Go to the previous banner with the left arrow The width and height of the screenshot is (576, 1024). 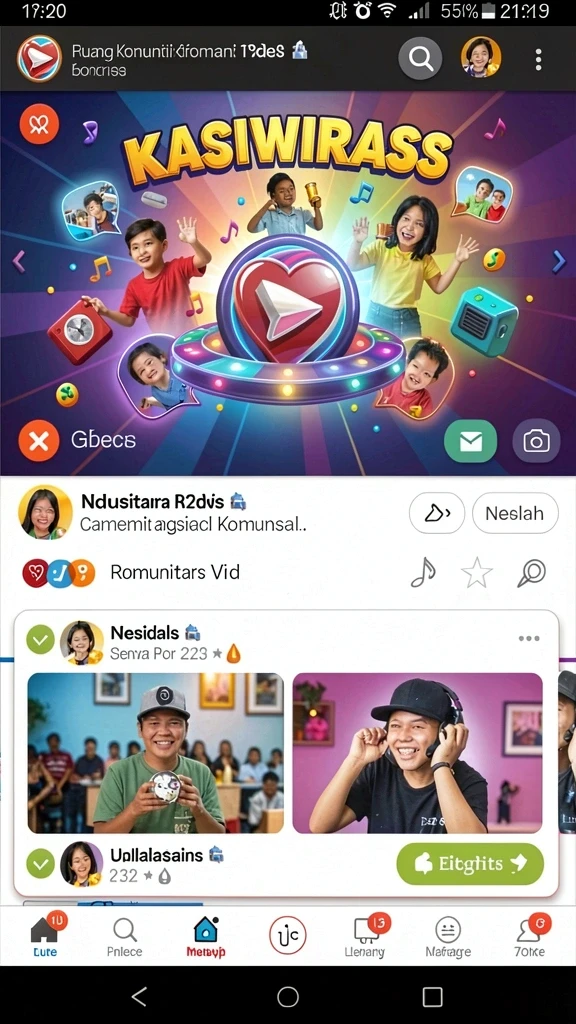(x=19, y=262)
